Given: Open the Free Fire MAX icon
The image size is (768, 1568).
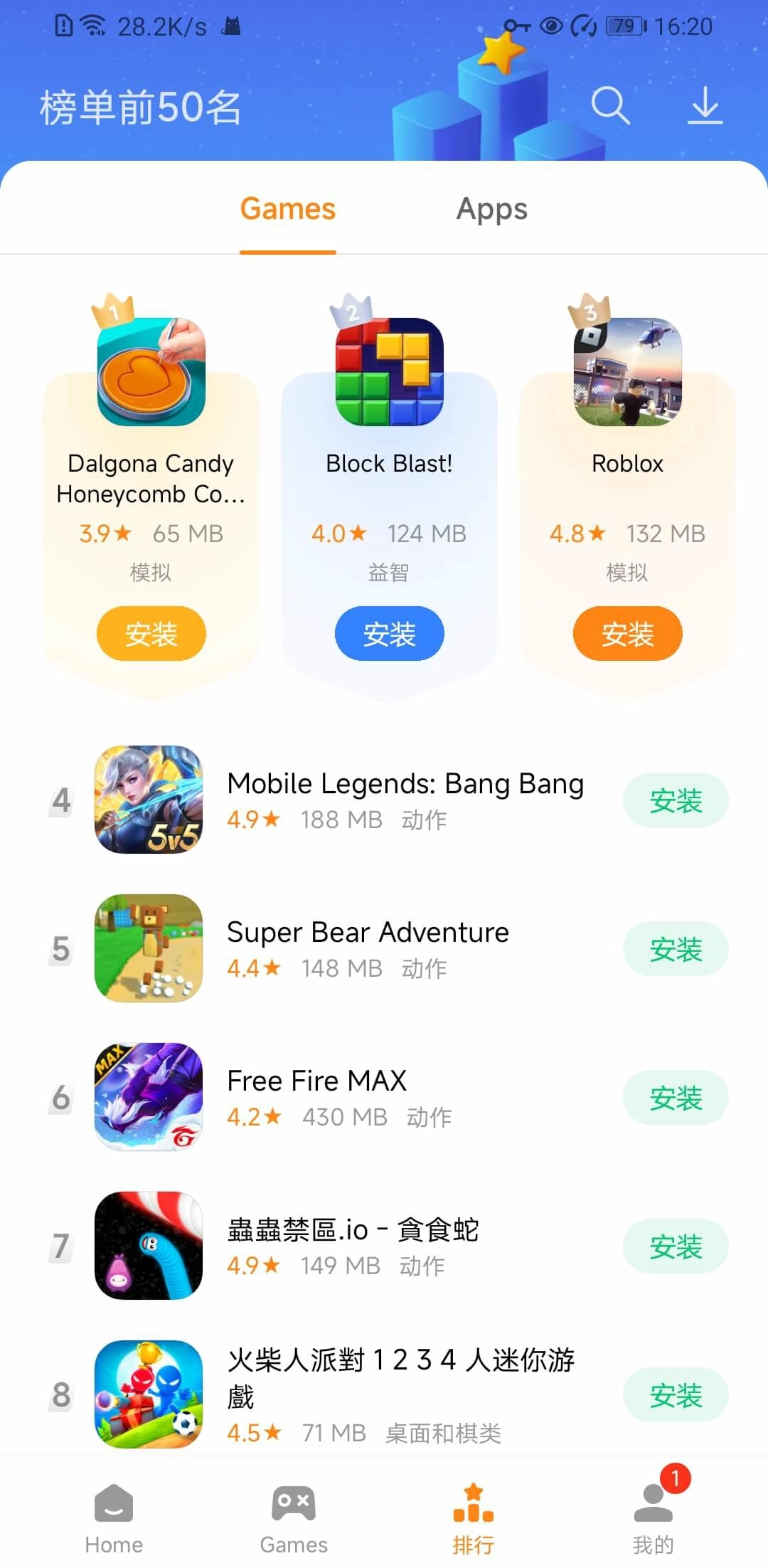Looking at the screenshot, I should point(147,1097).
